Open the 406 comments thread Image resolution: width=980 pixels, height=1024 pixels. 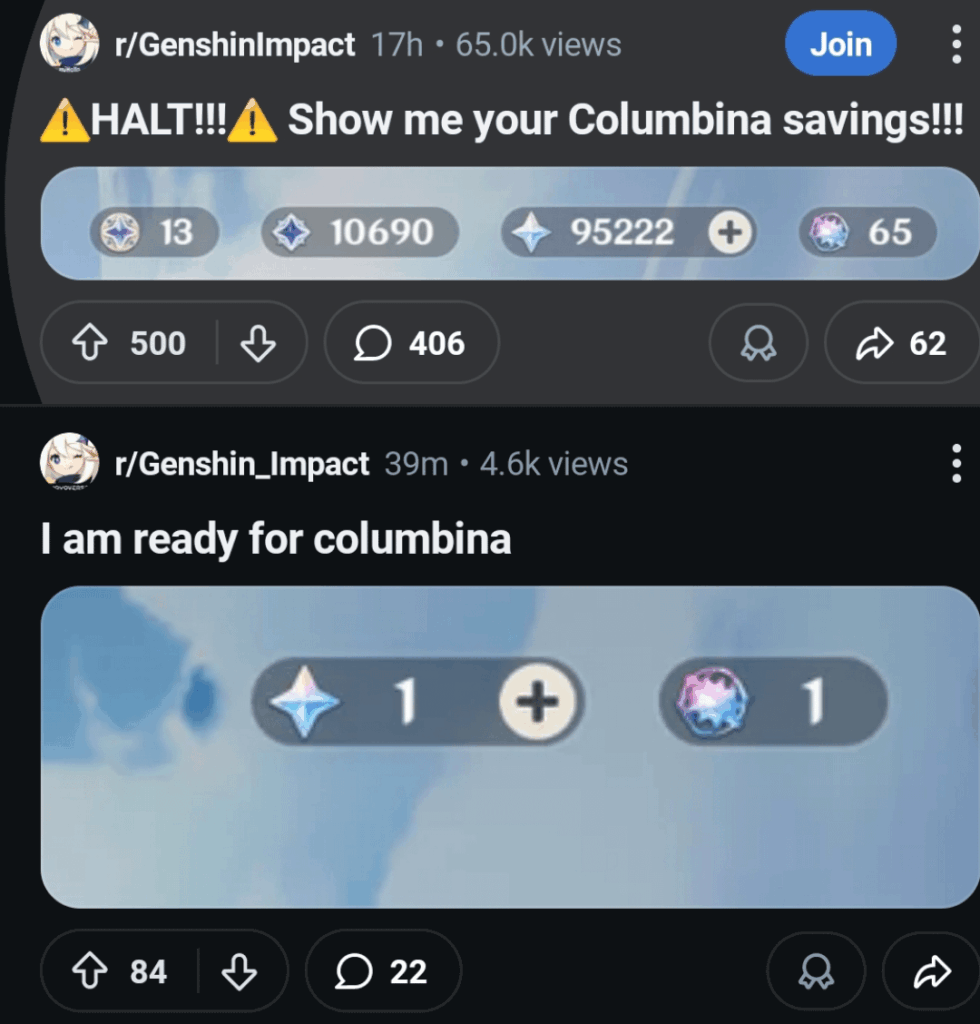tap(411, 344)
